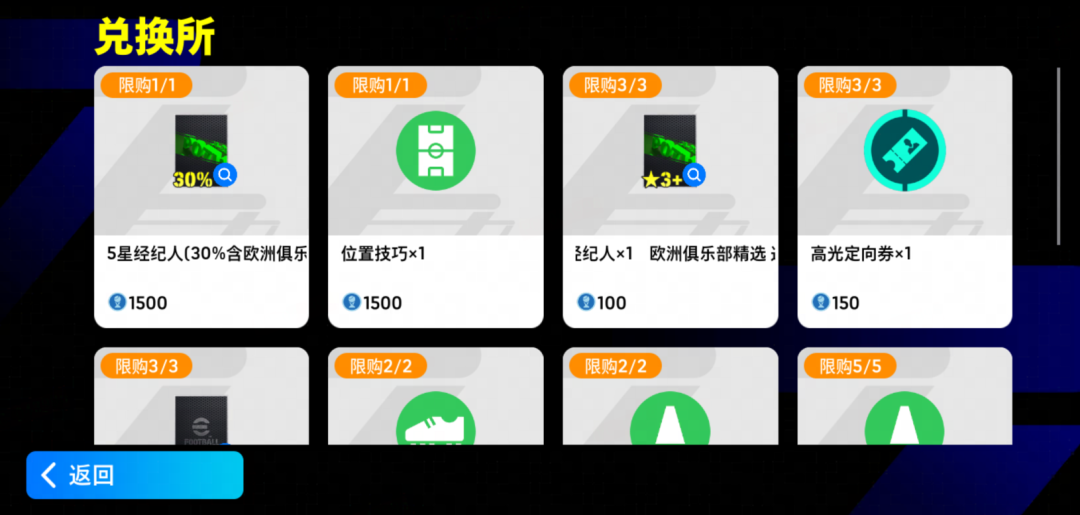The width and height of the screenshot is (1080, 515).
Task: Preview contents of the 30% agent pack
Action: 226,175
